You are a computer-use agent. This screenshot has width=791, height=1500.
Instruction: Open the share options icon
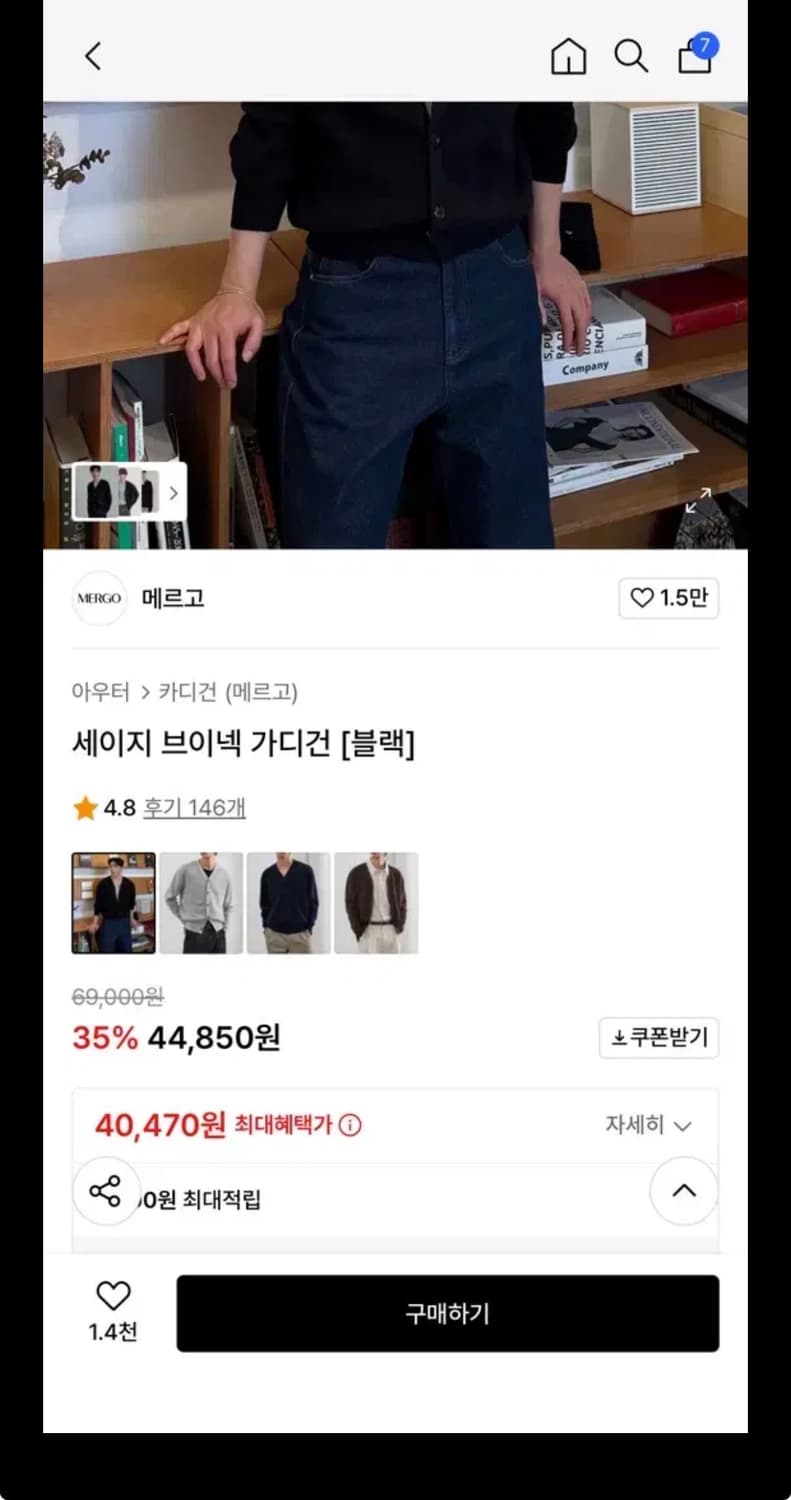pyautogui.click(x=107, y=1191)
